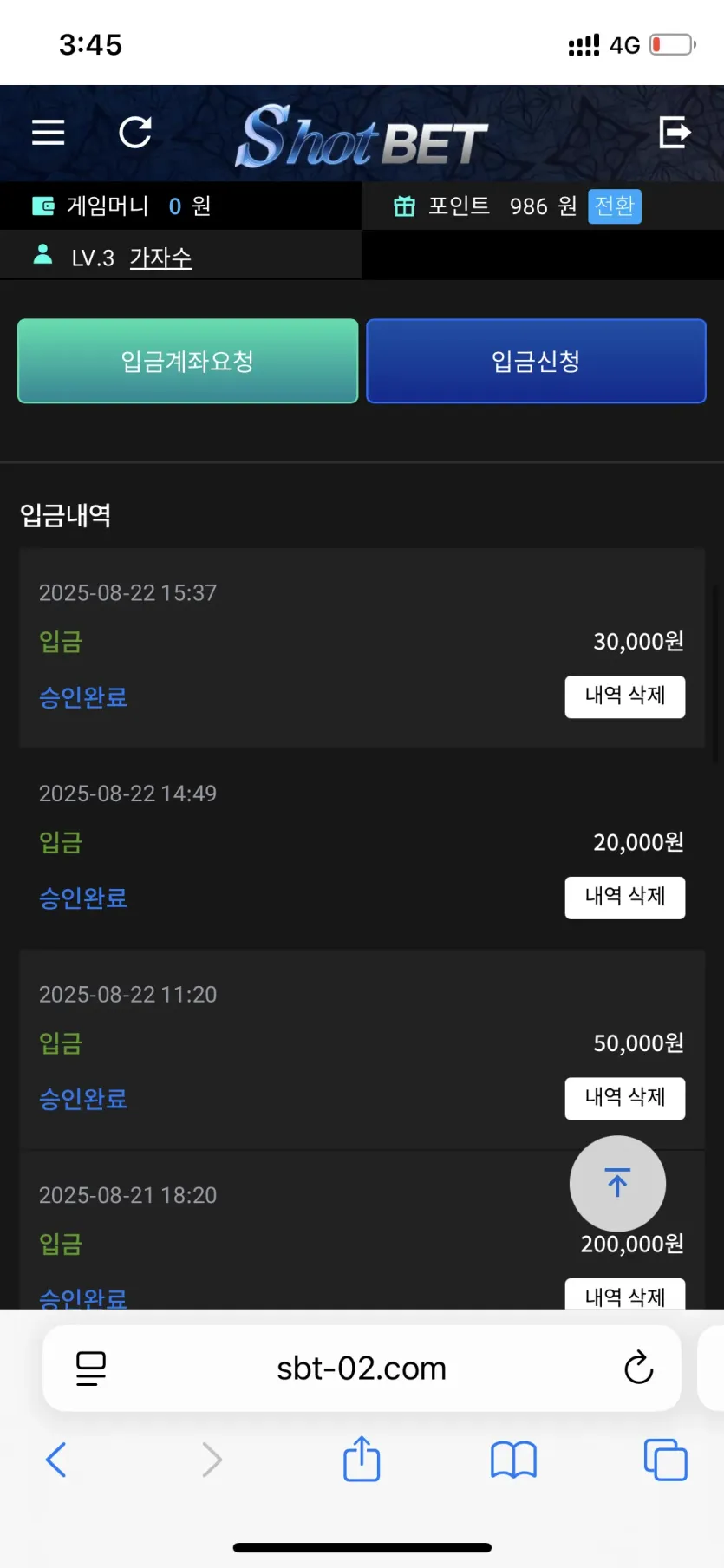Share this page
Viewport: 724px width, 1568px height.
click(x=362, y=1459)
